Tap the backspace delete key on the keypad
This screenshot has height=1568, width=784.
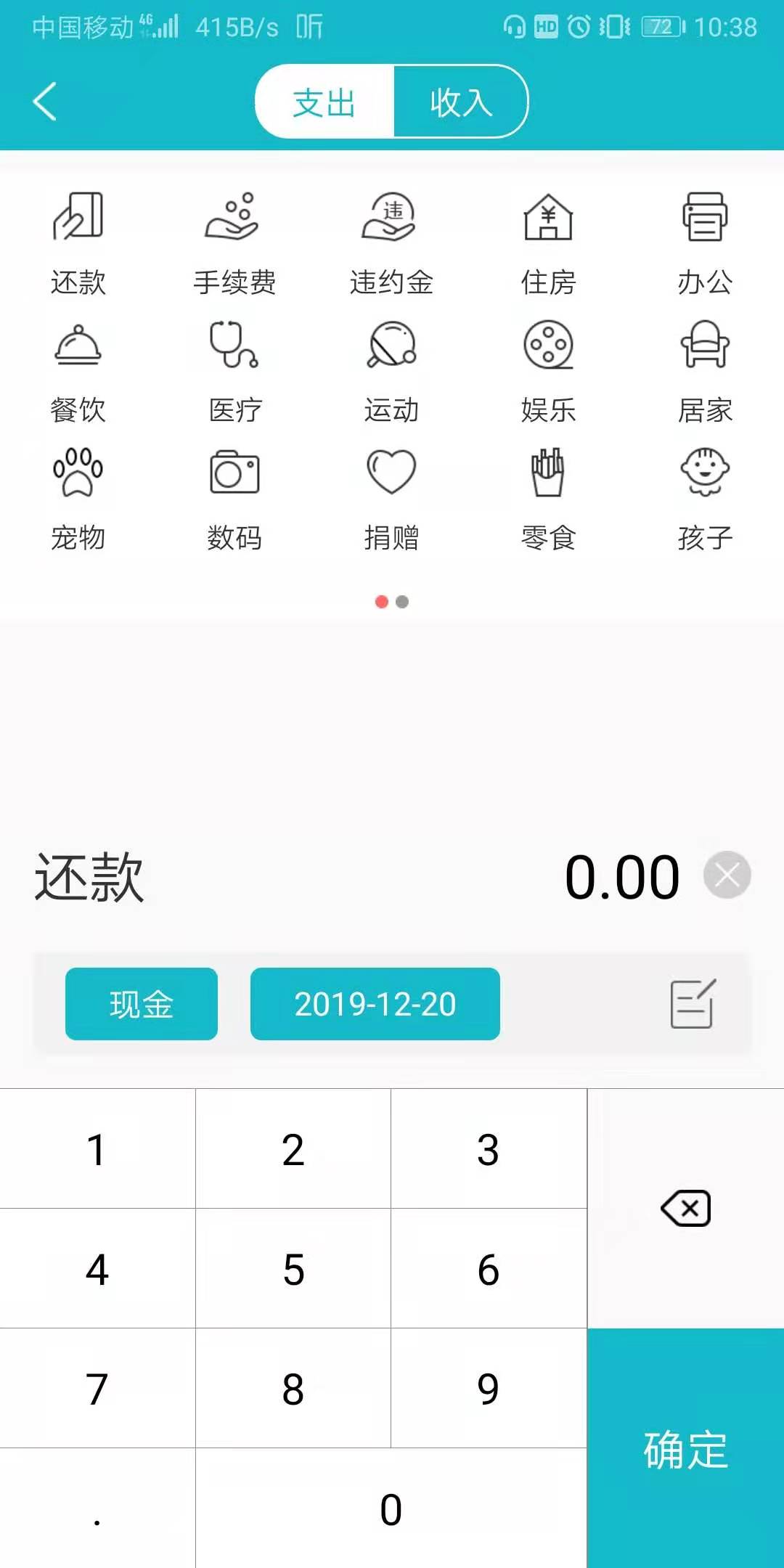[x=685, y=1208]
